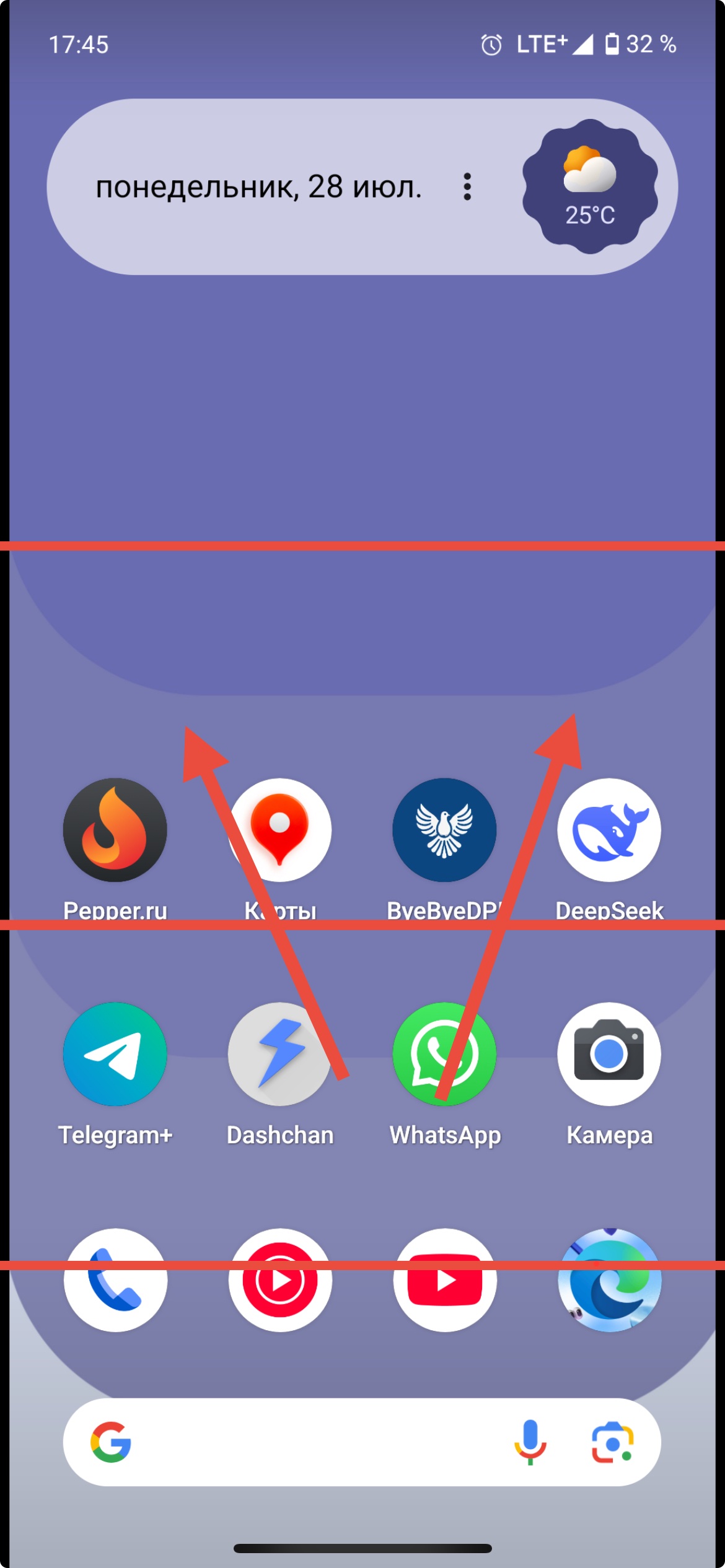The height and width of the screenshot is (1568, 725).
Task: Open the Pepper.ru app
Action: 115,830
